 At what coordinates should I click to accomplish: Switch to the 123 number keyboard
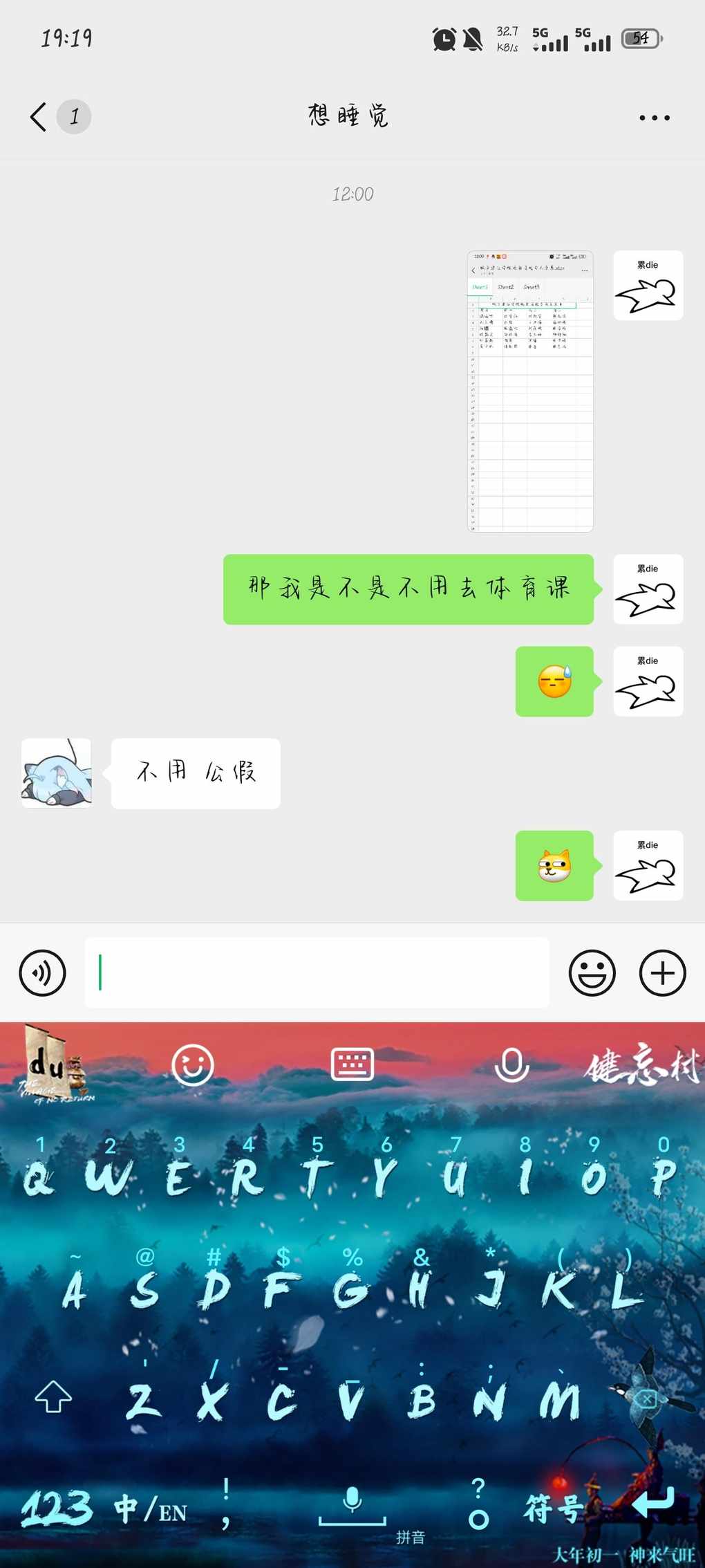57,1508
